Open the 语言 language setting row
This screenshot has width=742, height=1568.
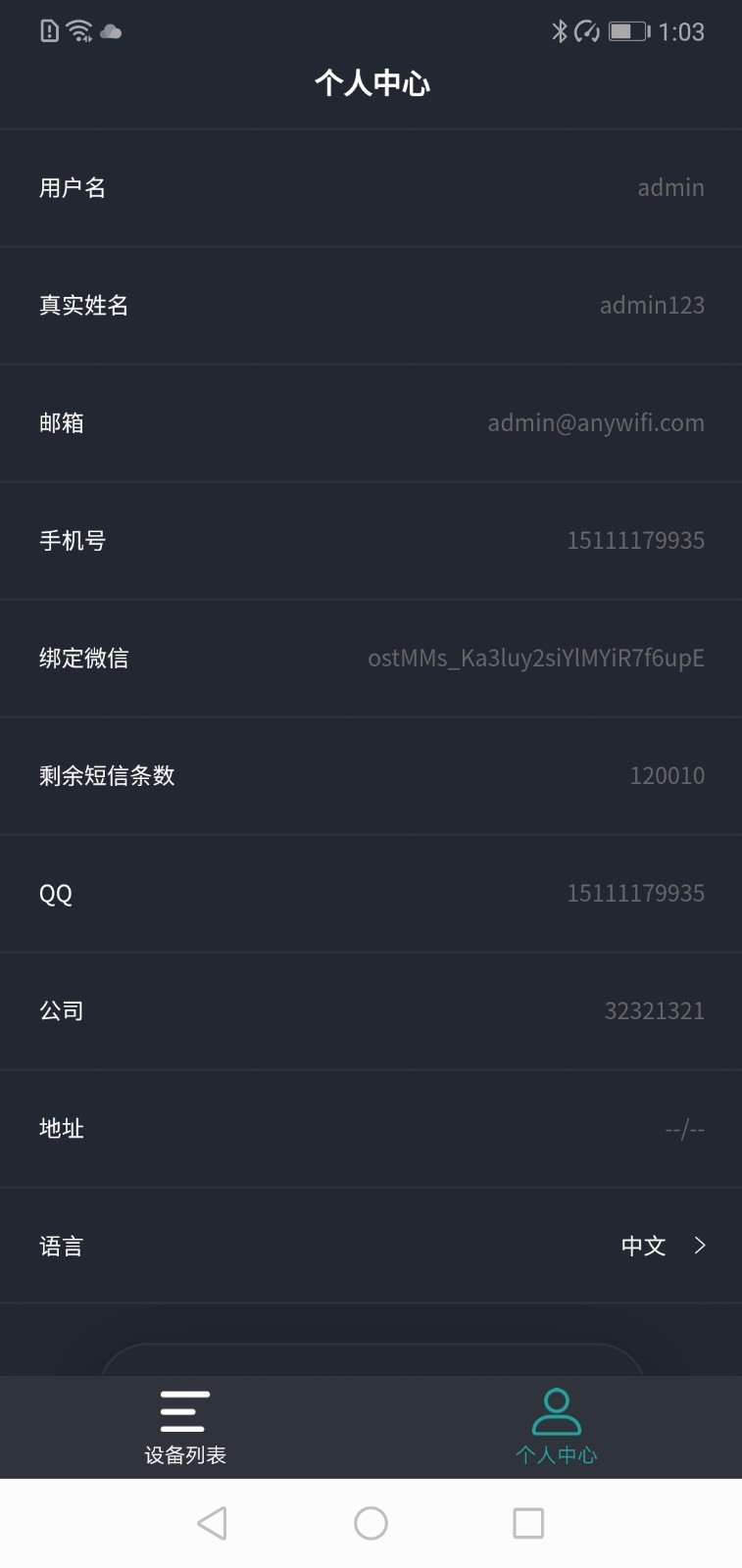[371, 1246]
